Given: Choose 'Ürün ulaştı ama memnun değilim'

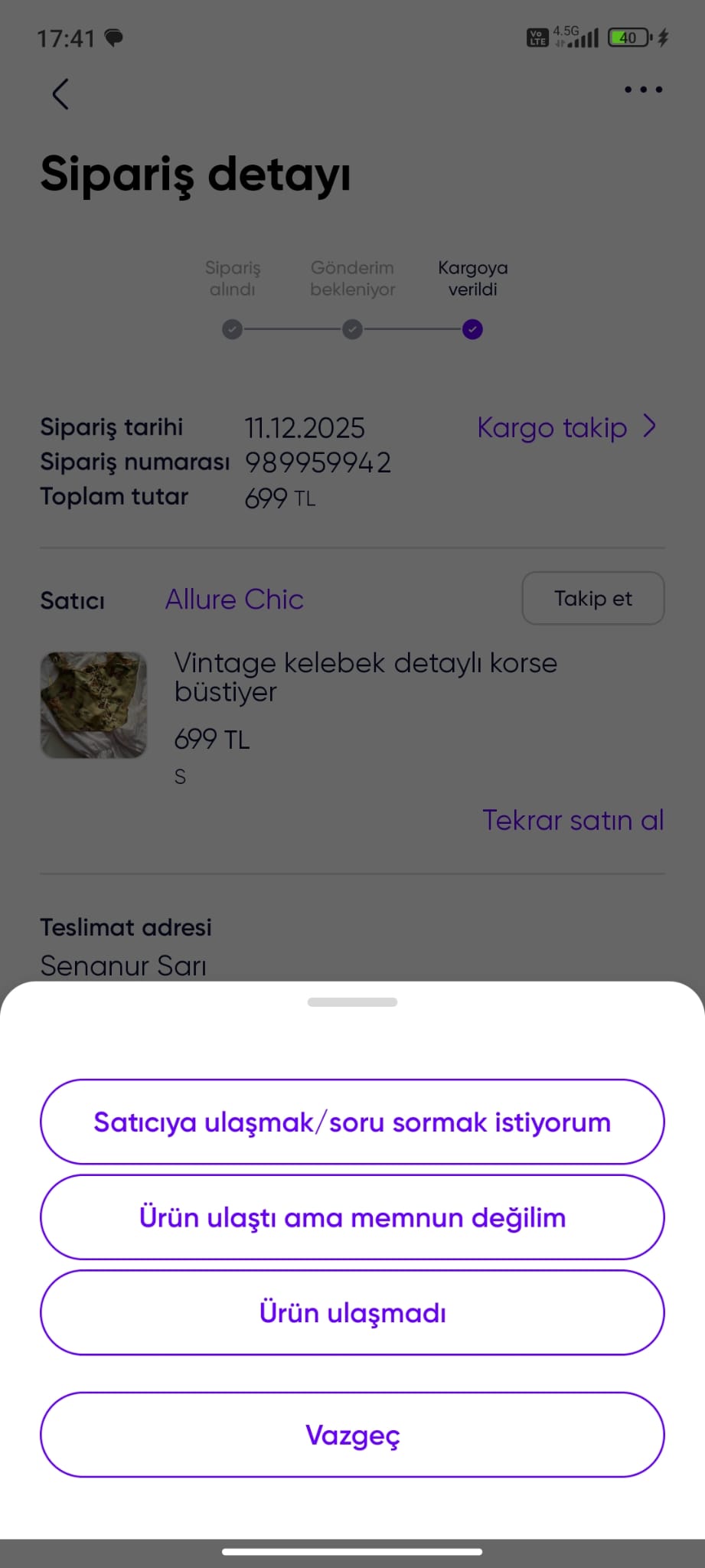Looking at the screenshot, I should 352,1217.
